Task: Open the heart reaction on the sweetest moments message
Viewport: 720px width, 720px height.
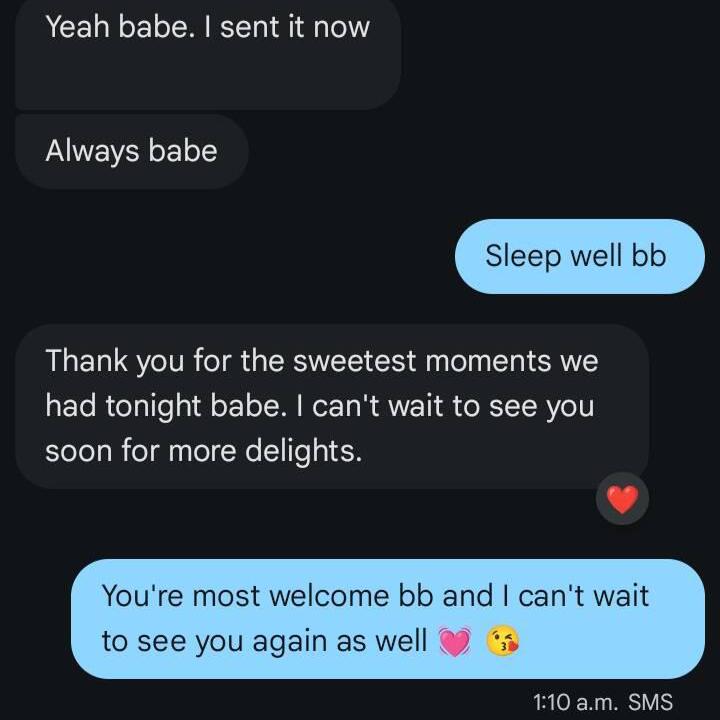Action: pos(622,498)
